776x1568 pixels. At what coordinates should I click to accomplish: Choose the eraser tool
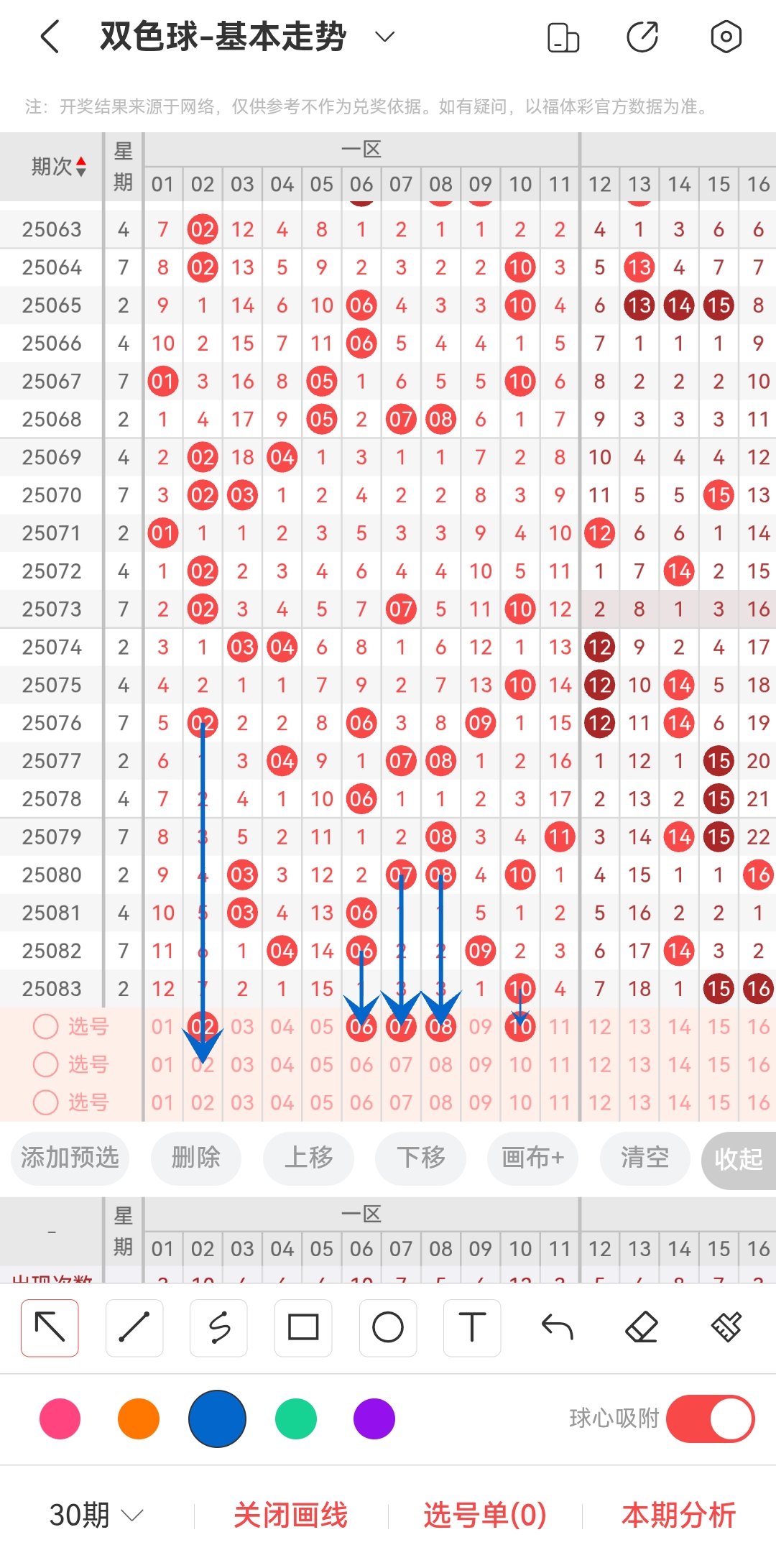click(x=642, y=1327)
